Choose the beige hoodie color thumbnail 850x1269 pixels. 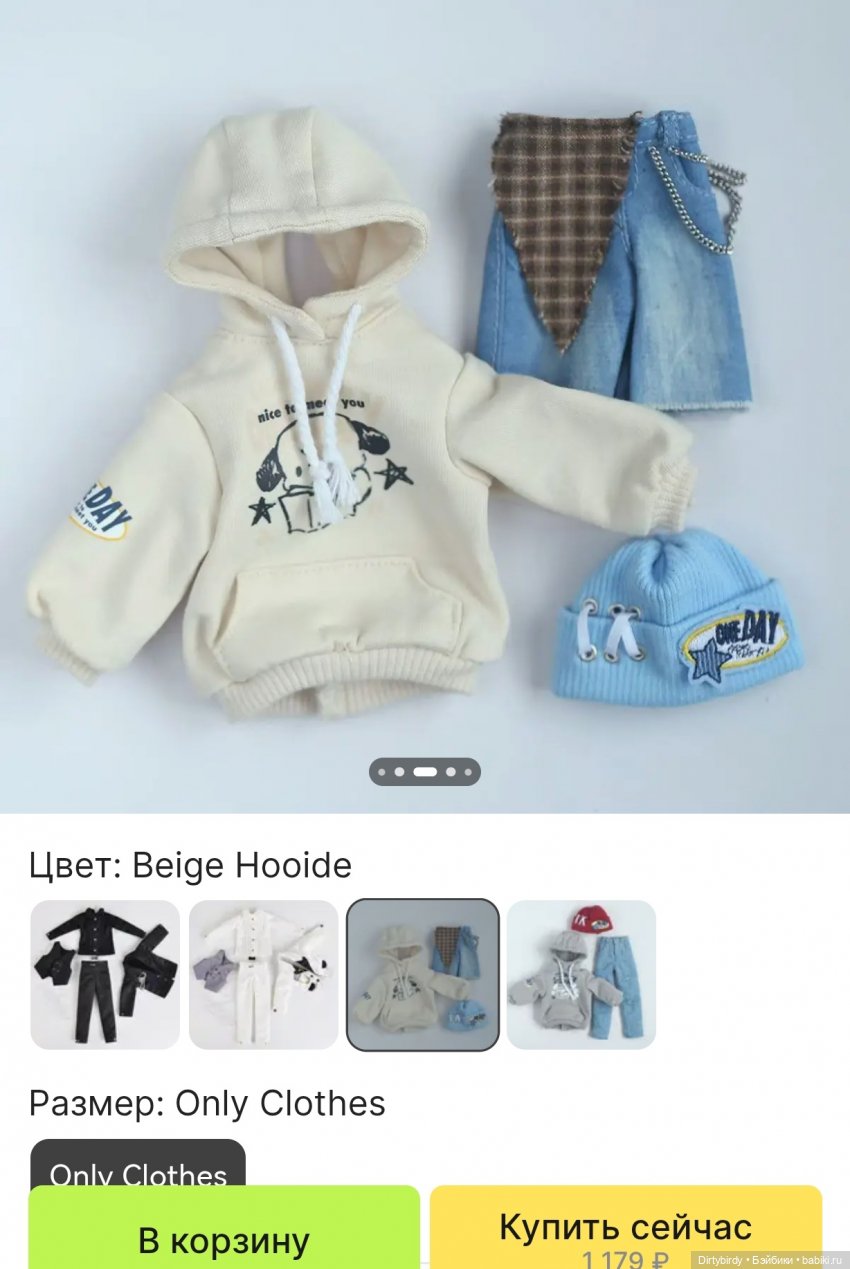coord(422,974)
